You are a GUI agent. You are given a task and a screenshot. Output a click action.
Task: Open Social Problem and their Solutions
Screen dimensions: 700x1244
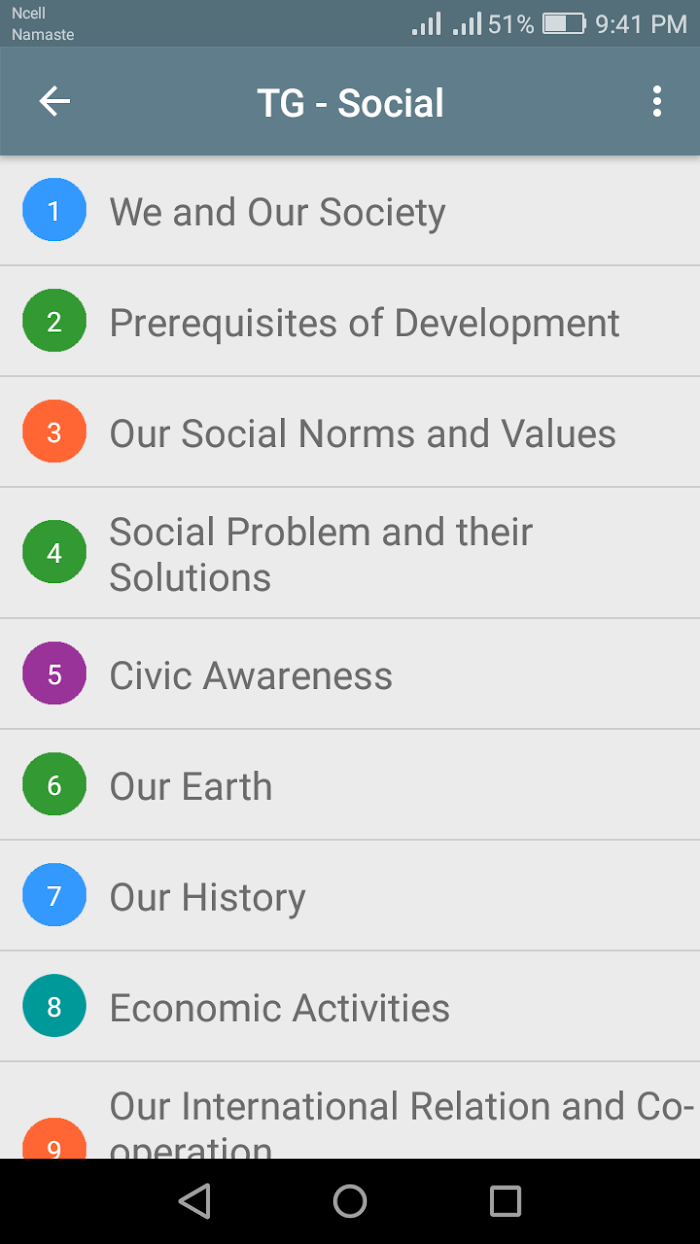350,553
